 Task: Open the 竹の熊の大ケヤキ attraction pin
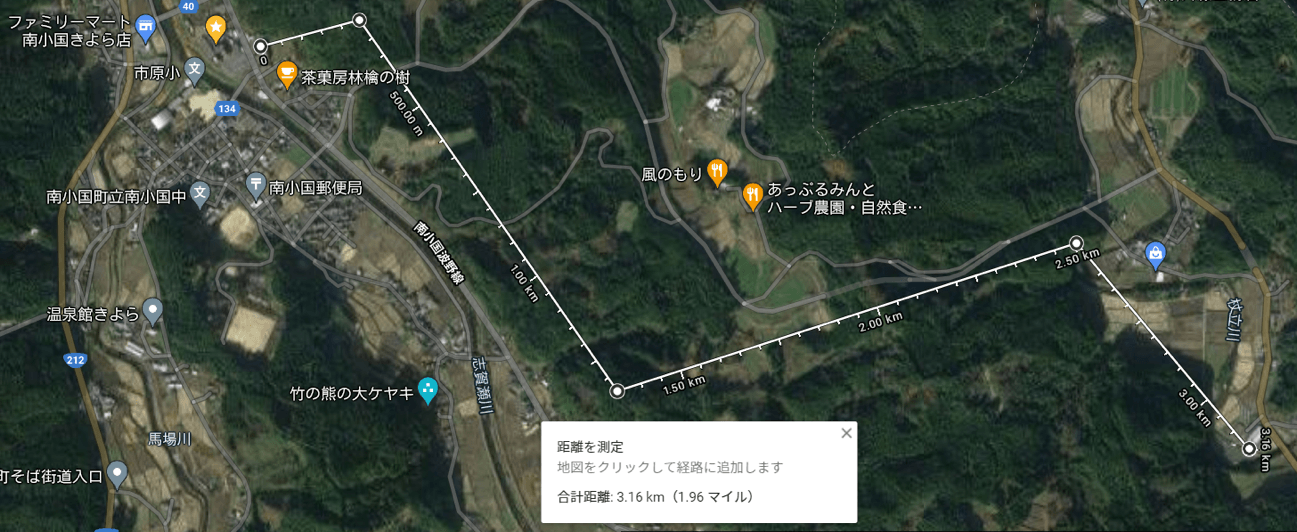click(x=428, y=389)
